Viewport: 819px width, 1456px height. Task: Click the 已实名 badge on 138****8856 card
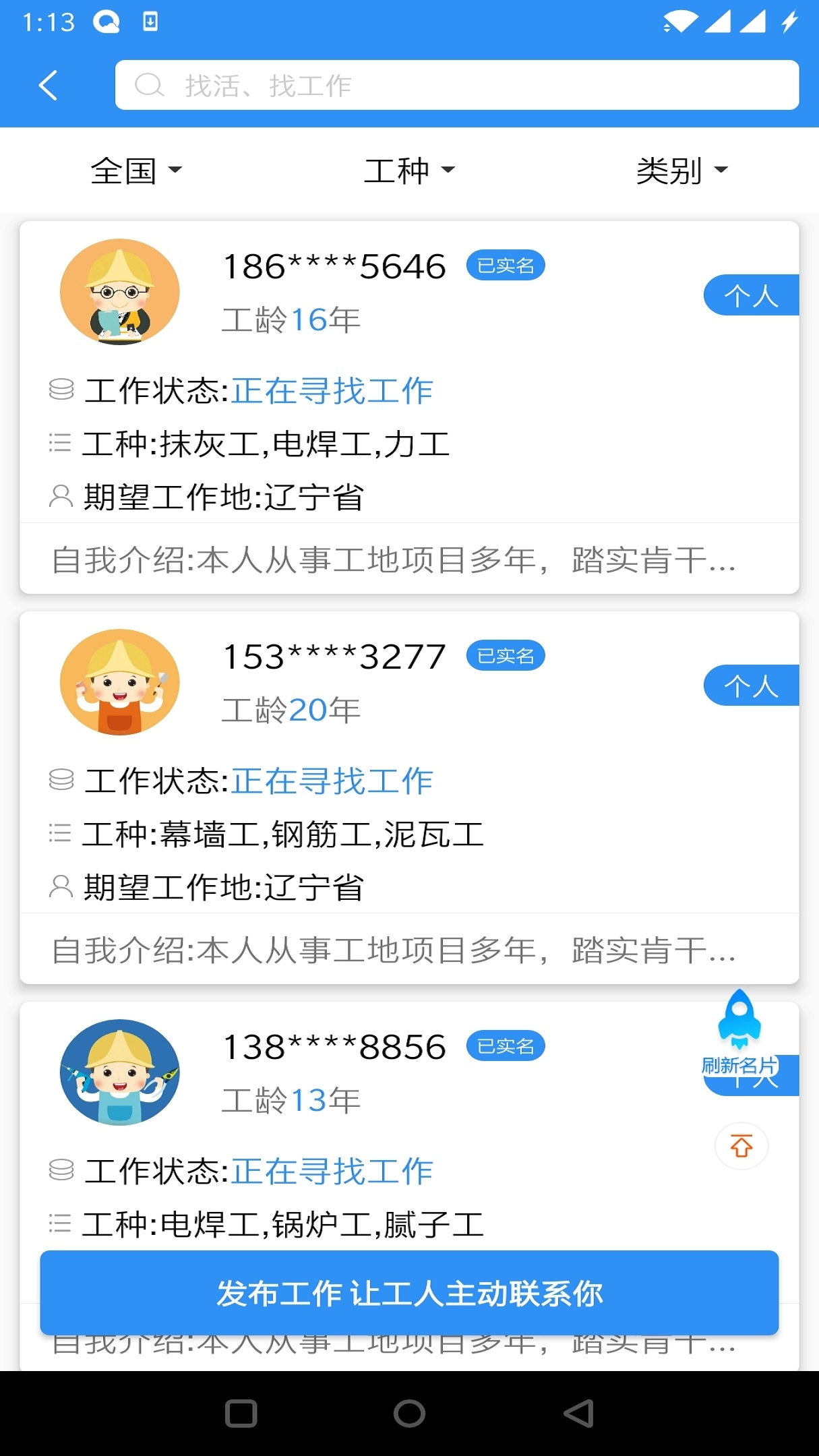506,1045
